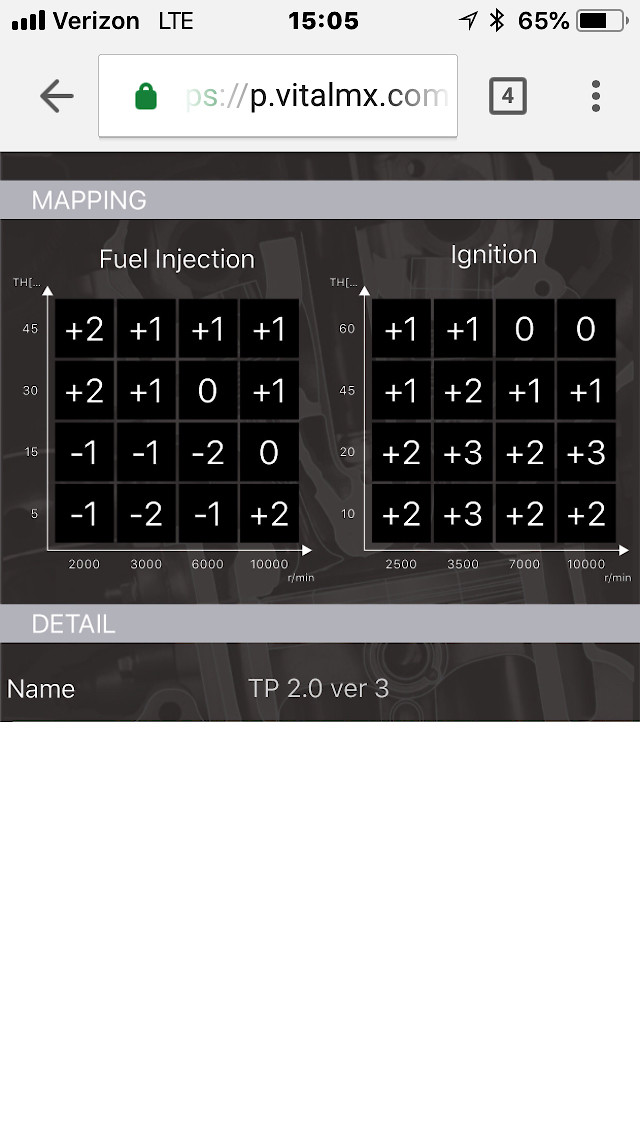Open the browser overflow menu
640x1136 pixels.
coord(596,96)
